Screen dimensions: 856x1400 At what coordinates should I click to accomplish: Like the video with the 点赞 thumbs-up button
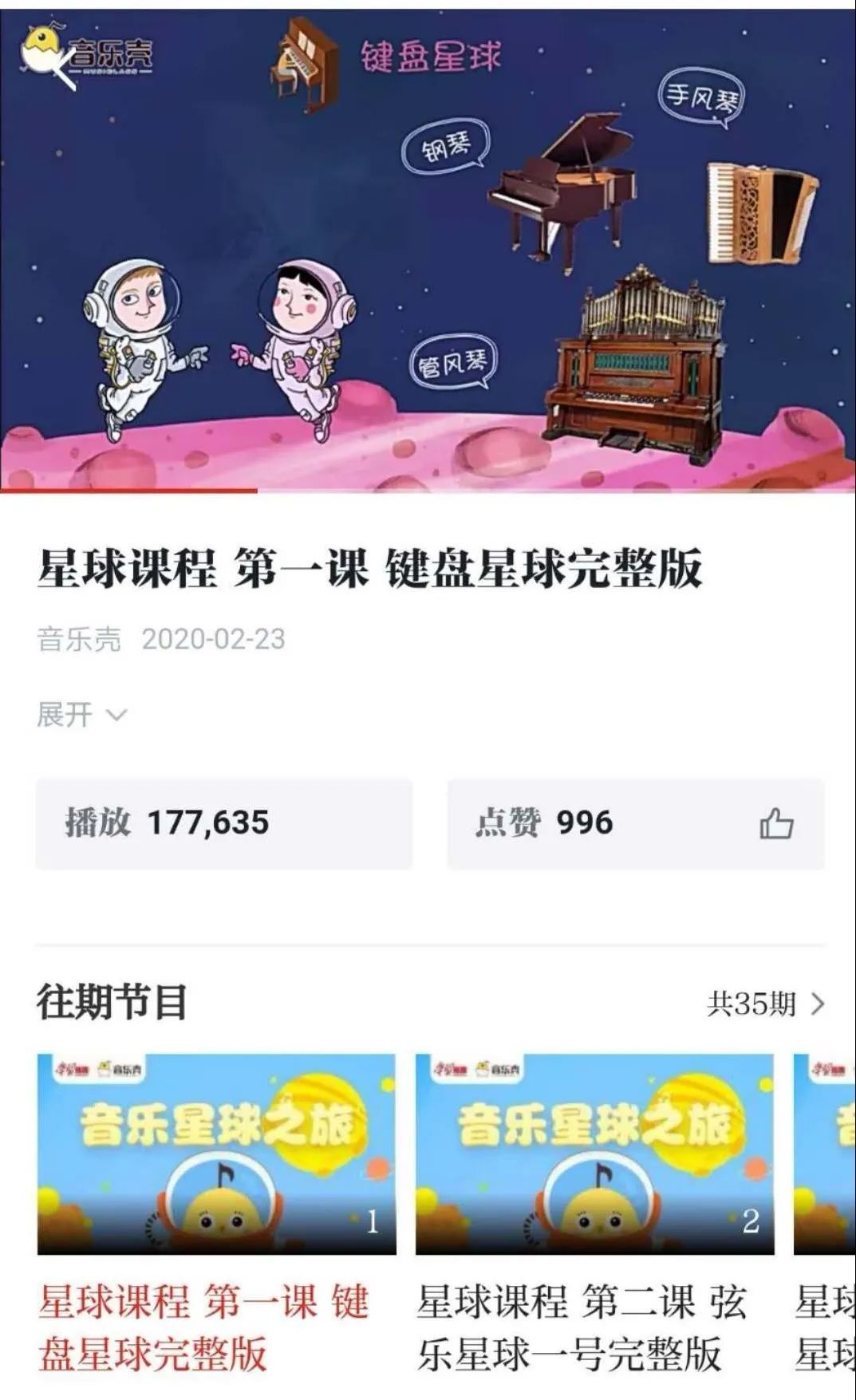coord(775,824)
